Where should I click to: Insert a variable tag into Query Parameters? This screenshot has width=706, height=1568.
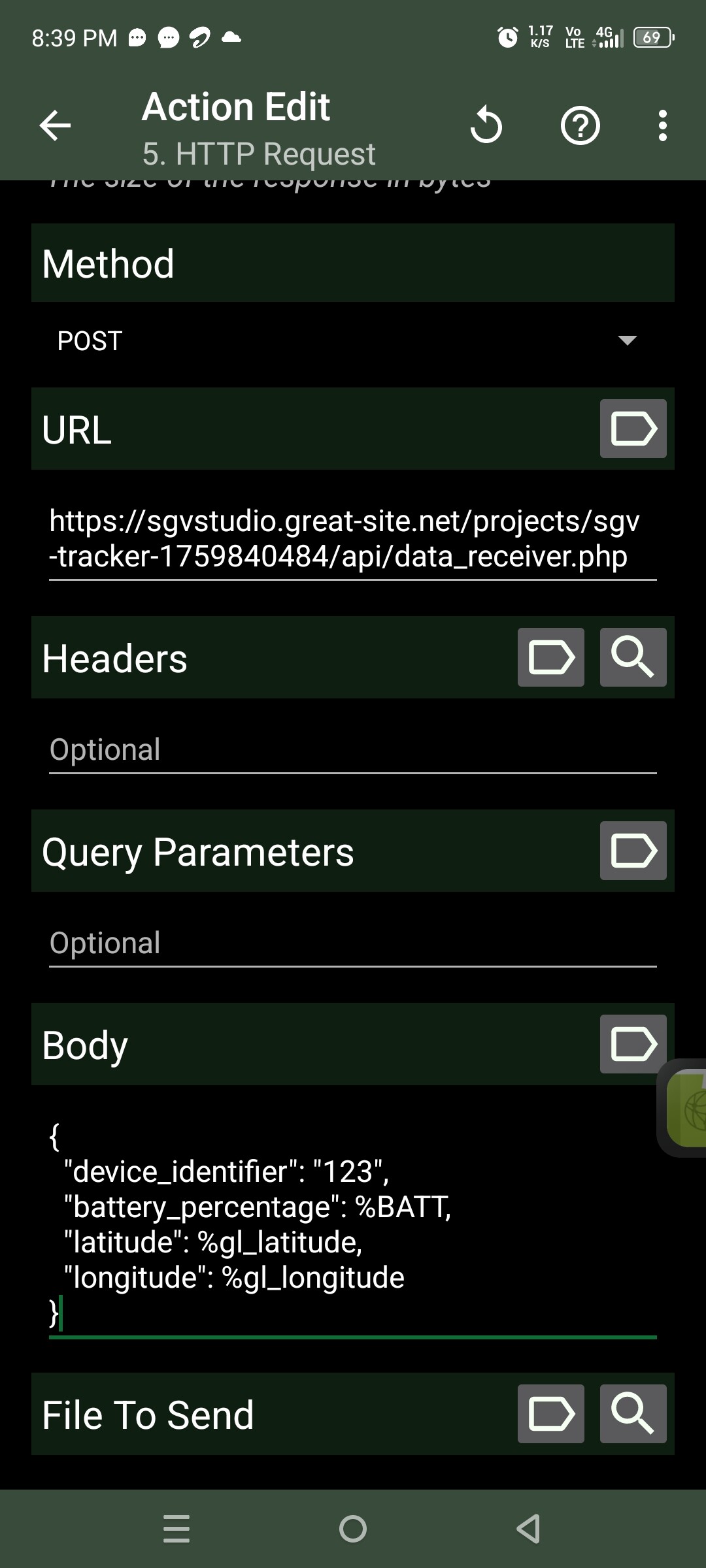click(x=633, y=851)
